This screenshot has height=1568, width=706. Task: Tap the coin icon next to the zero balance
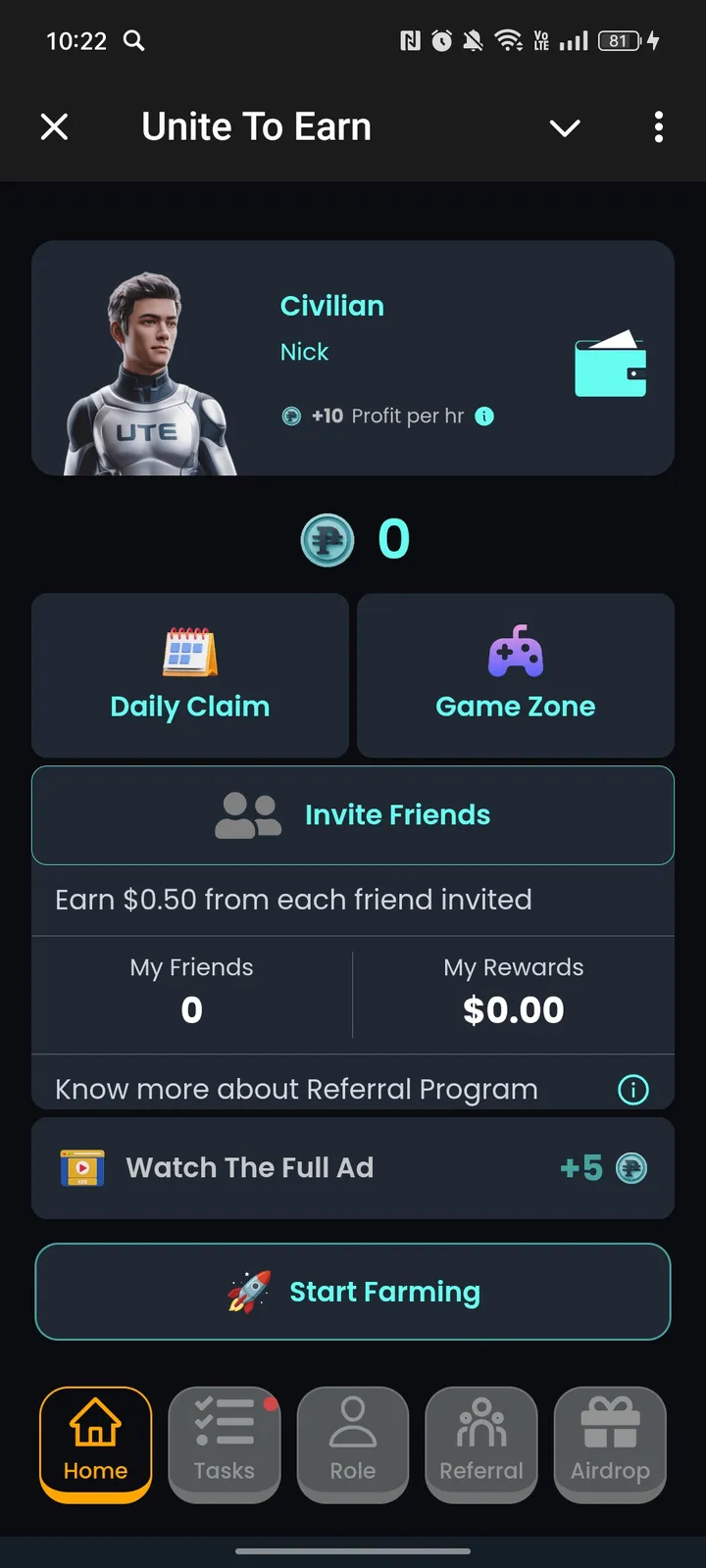[x=328, y=539]
